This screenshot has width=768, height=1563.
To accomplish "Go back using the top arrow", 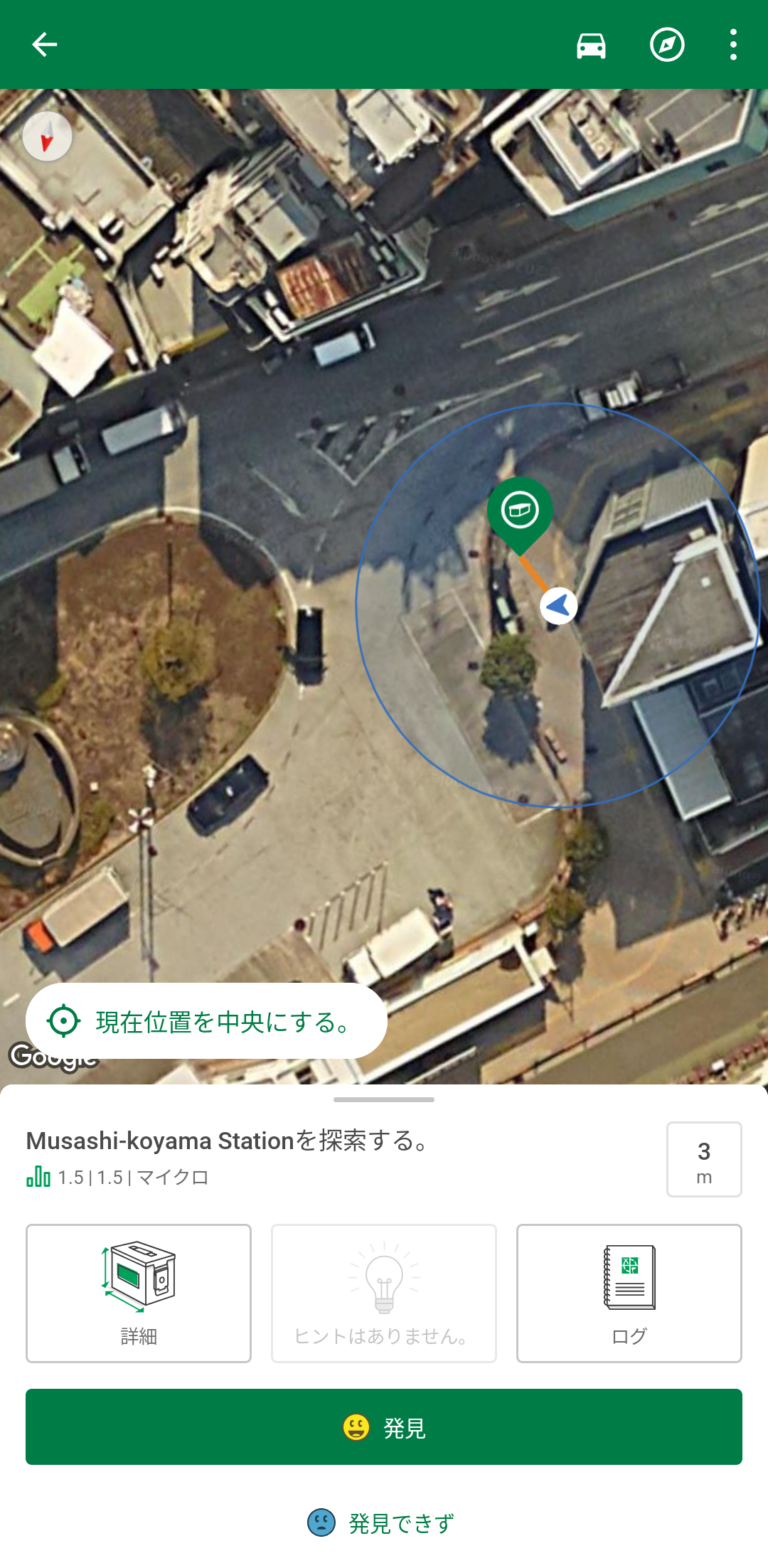I will [44, 44].
